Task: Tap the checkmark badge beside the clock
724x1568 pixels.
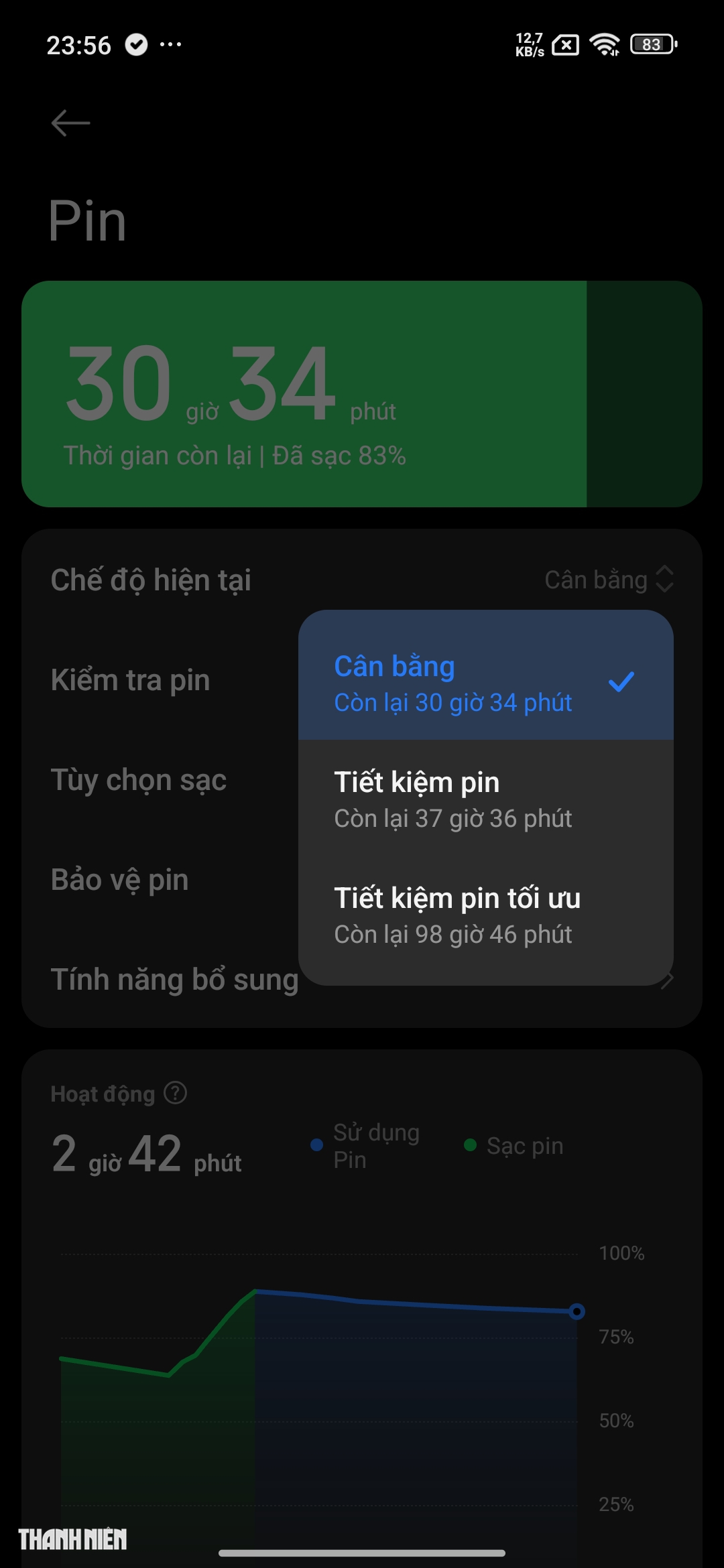Action: pos(136,44)
